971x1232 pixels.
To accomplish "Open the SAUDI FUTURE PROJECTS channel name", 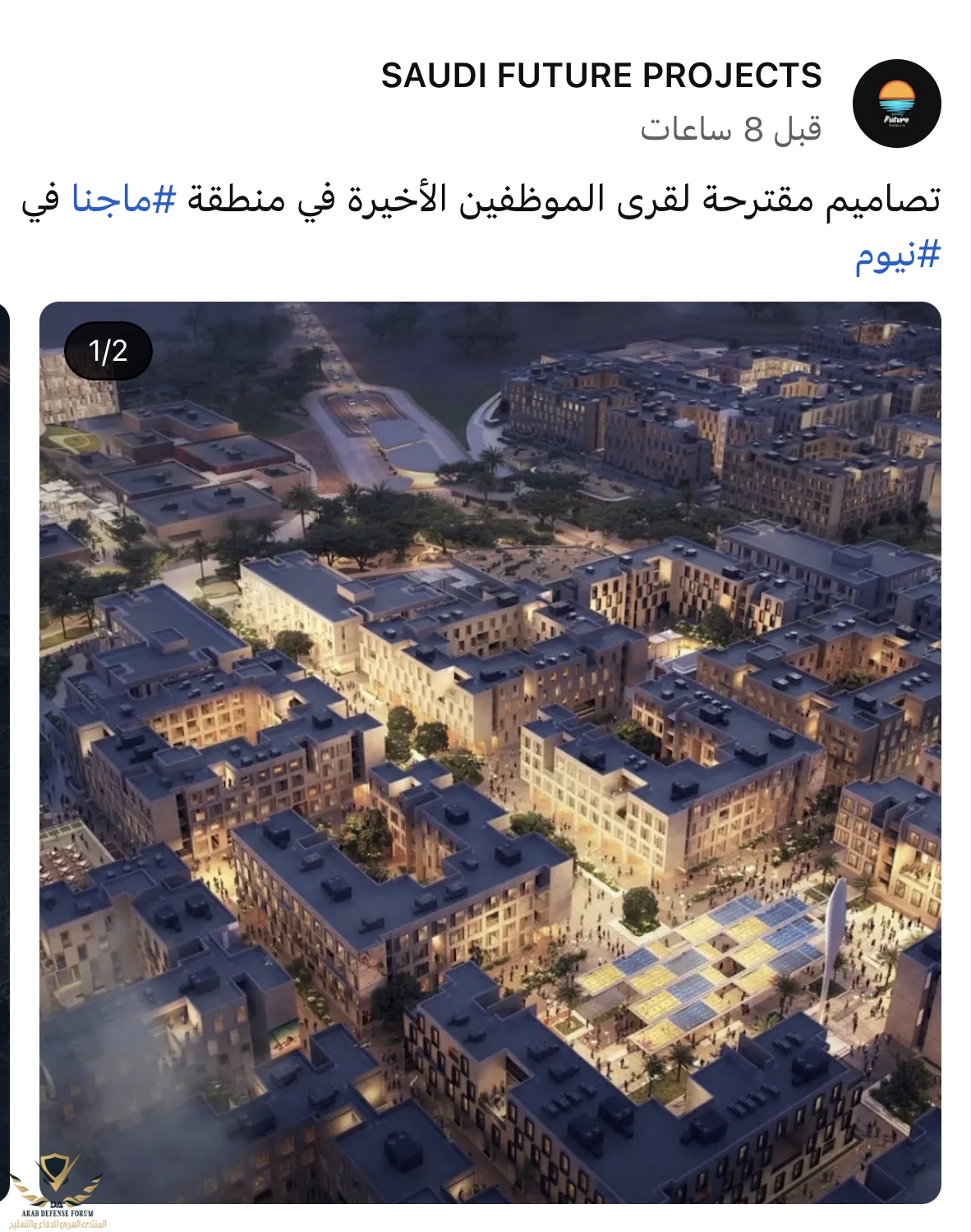I will [x=601, y=76].
